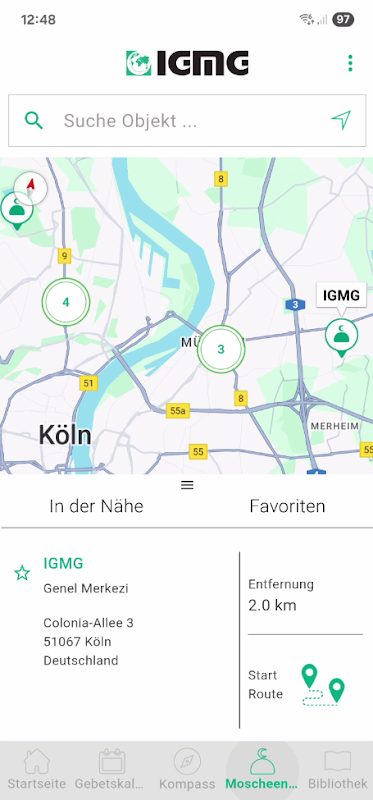
Task: Expand the map cluster showing 4
Action: 66,303
